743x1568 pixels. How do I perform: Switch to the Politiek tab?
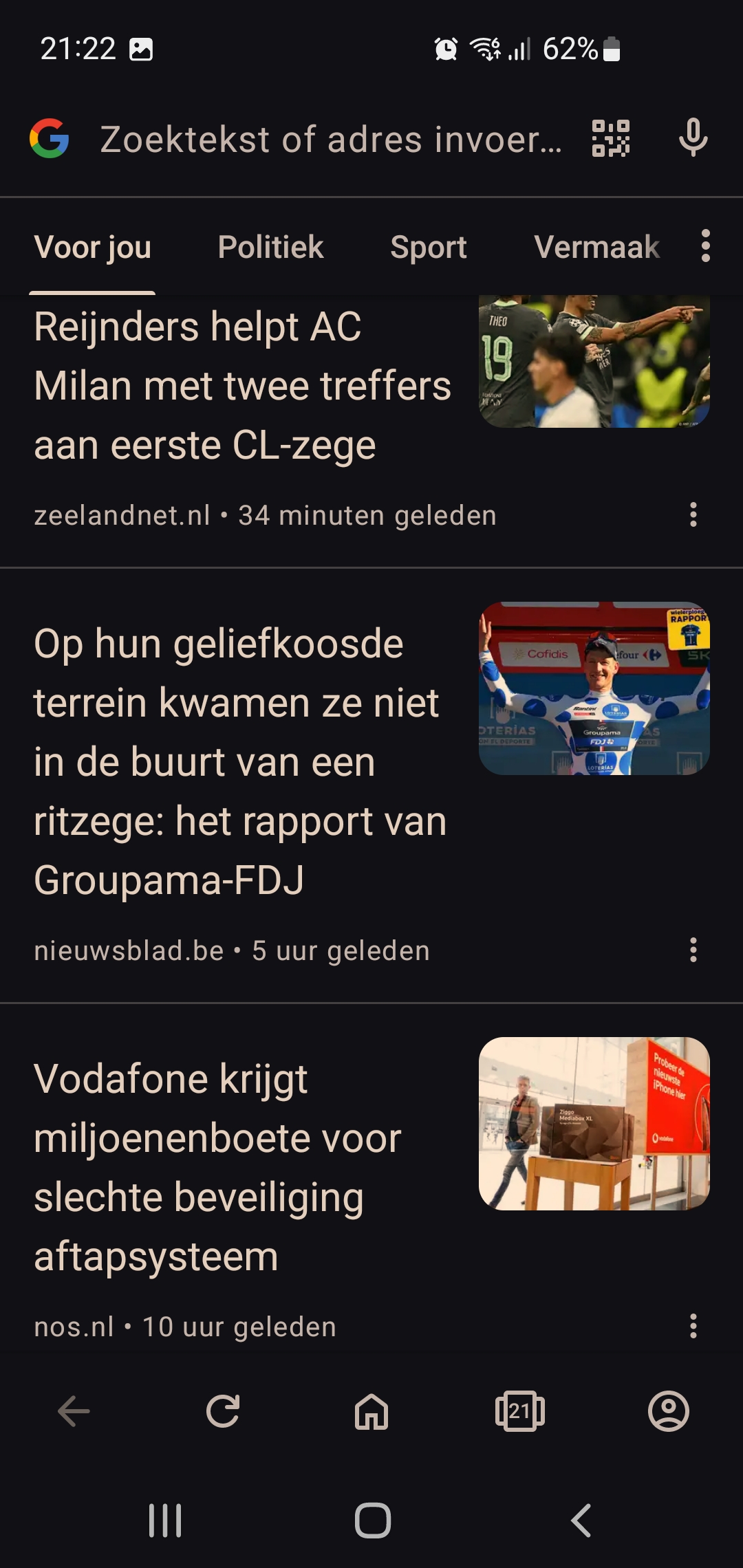[x=270, y=247]
